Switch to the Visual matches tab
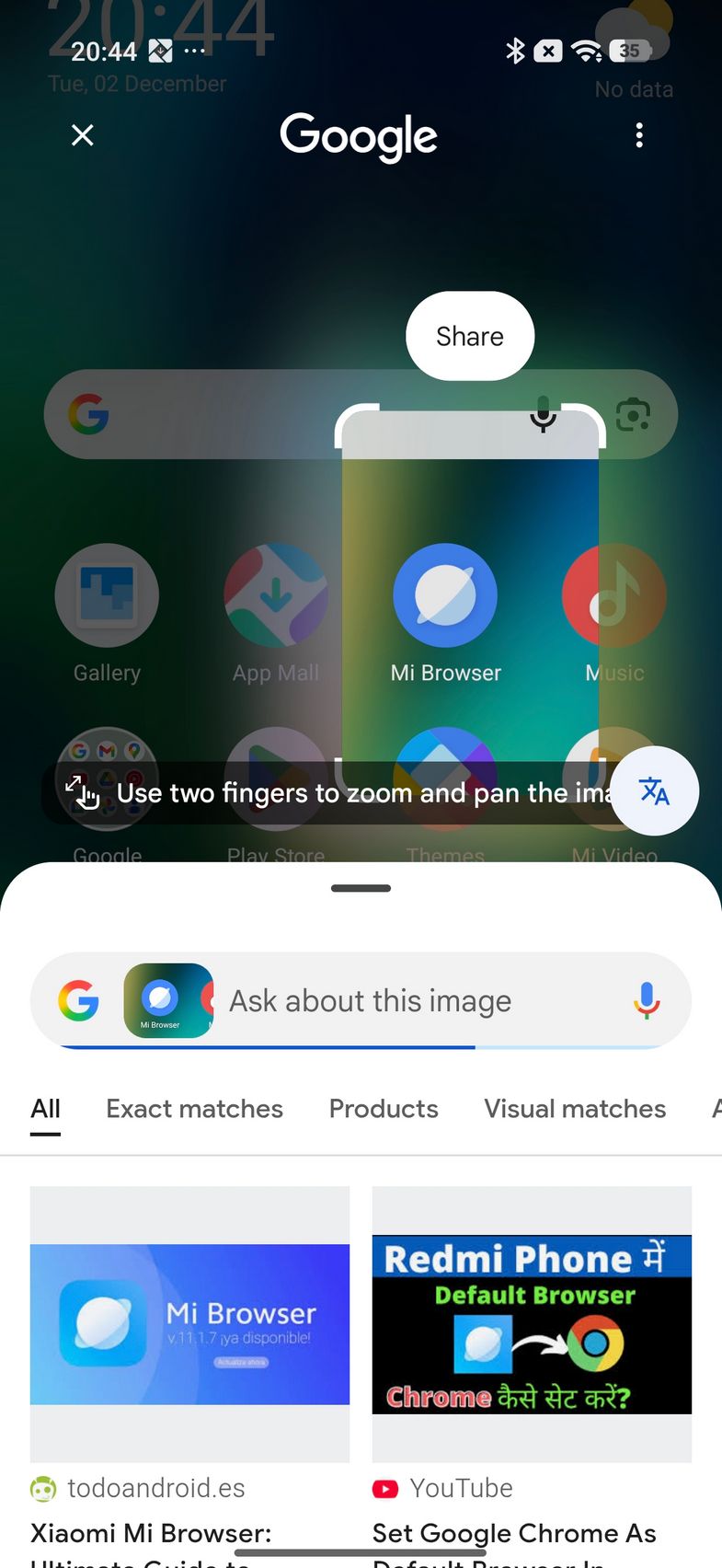 click(x=575, y=1109)
